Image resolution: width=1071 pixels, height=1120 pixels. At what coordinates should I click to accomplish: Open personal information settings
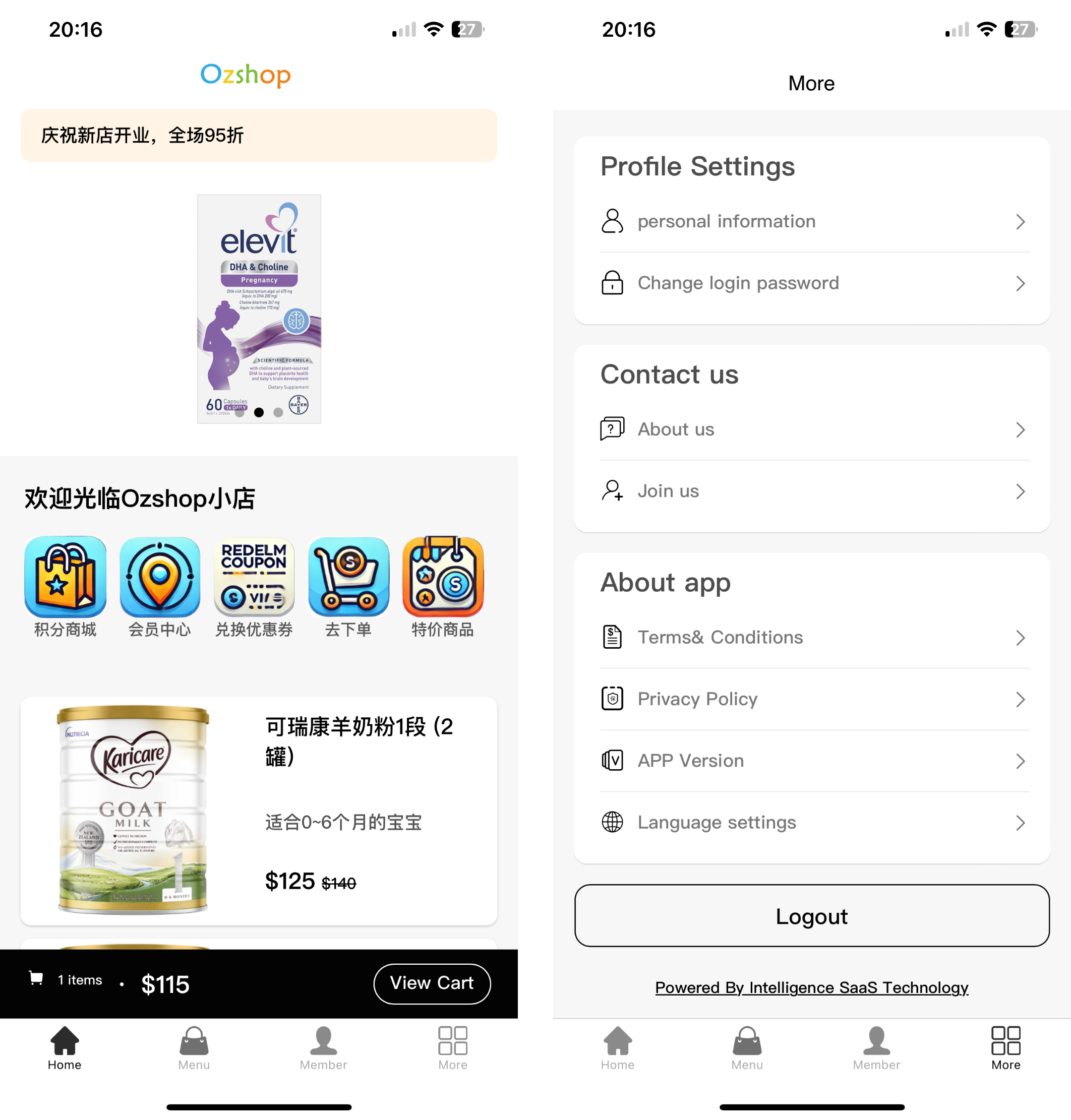(811, 221)
